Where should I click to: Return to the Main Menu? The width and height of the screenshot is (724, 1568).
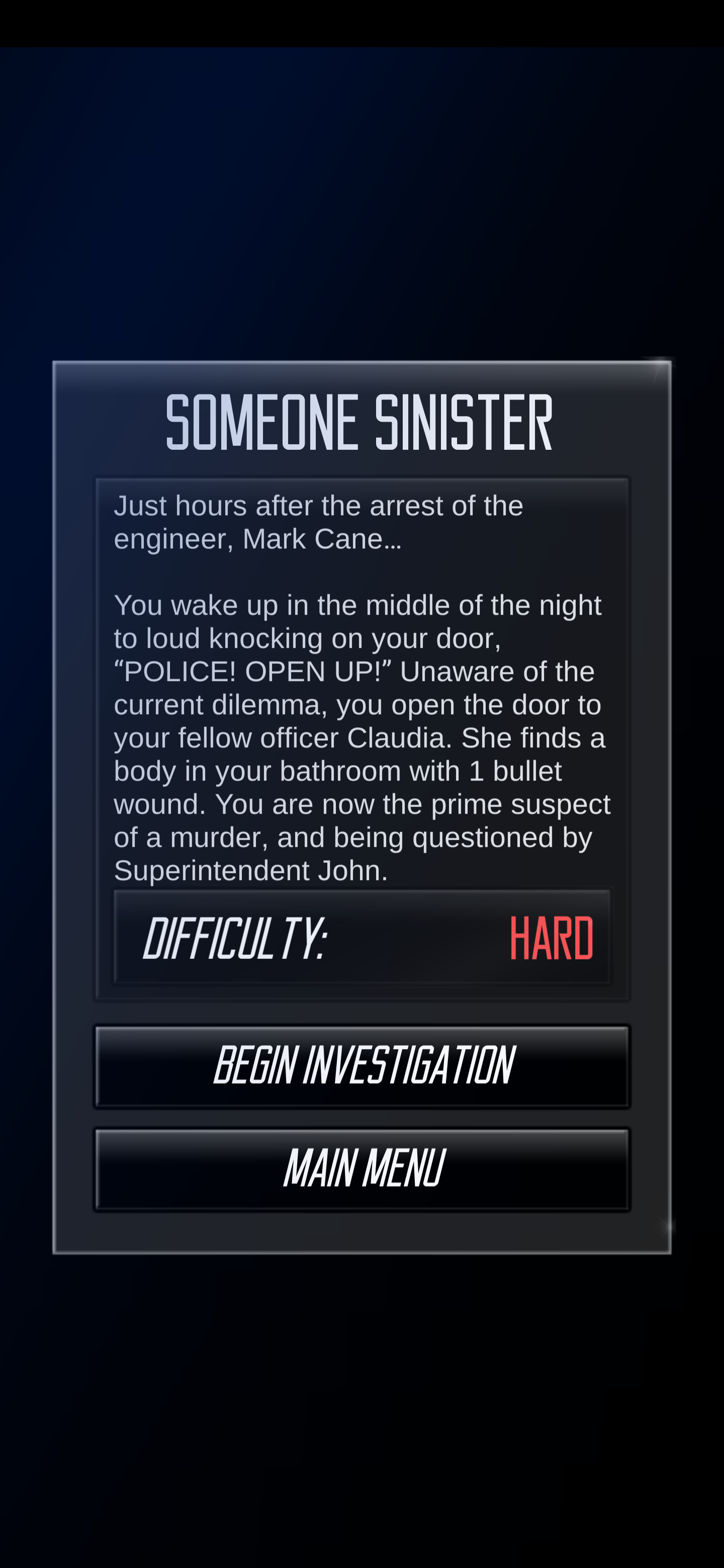[361, 1169]
